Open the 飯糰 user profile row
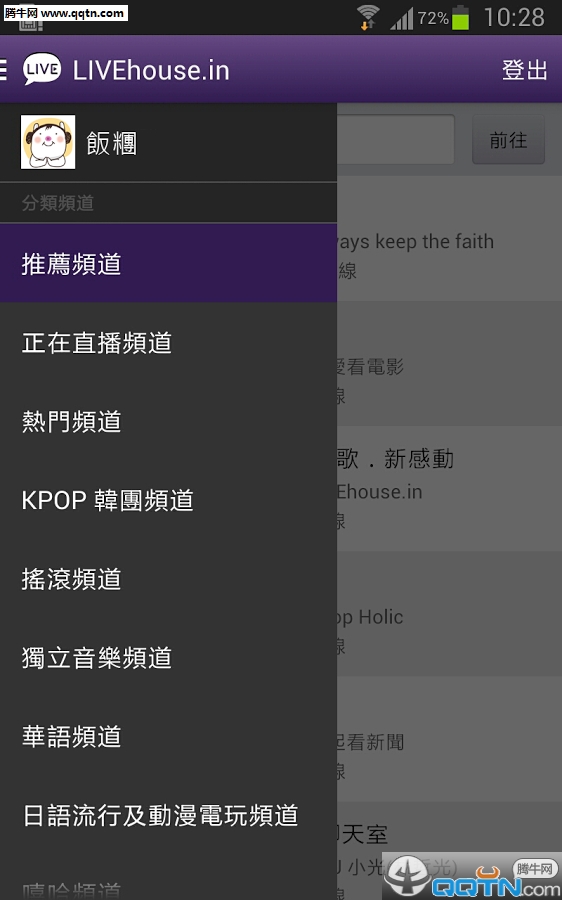 [168, 142]
